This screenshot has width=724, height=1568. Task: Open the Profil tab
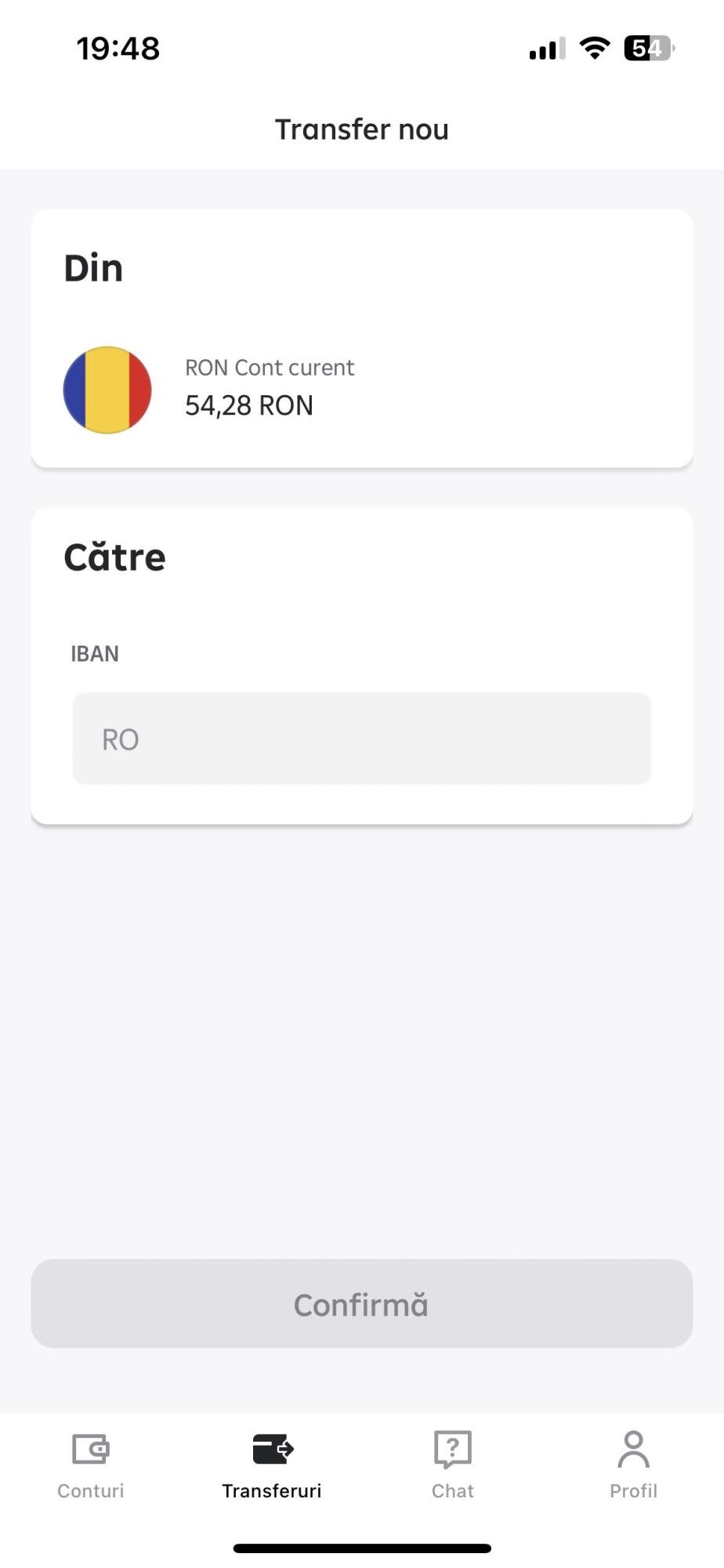click(633, 1465)
